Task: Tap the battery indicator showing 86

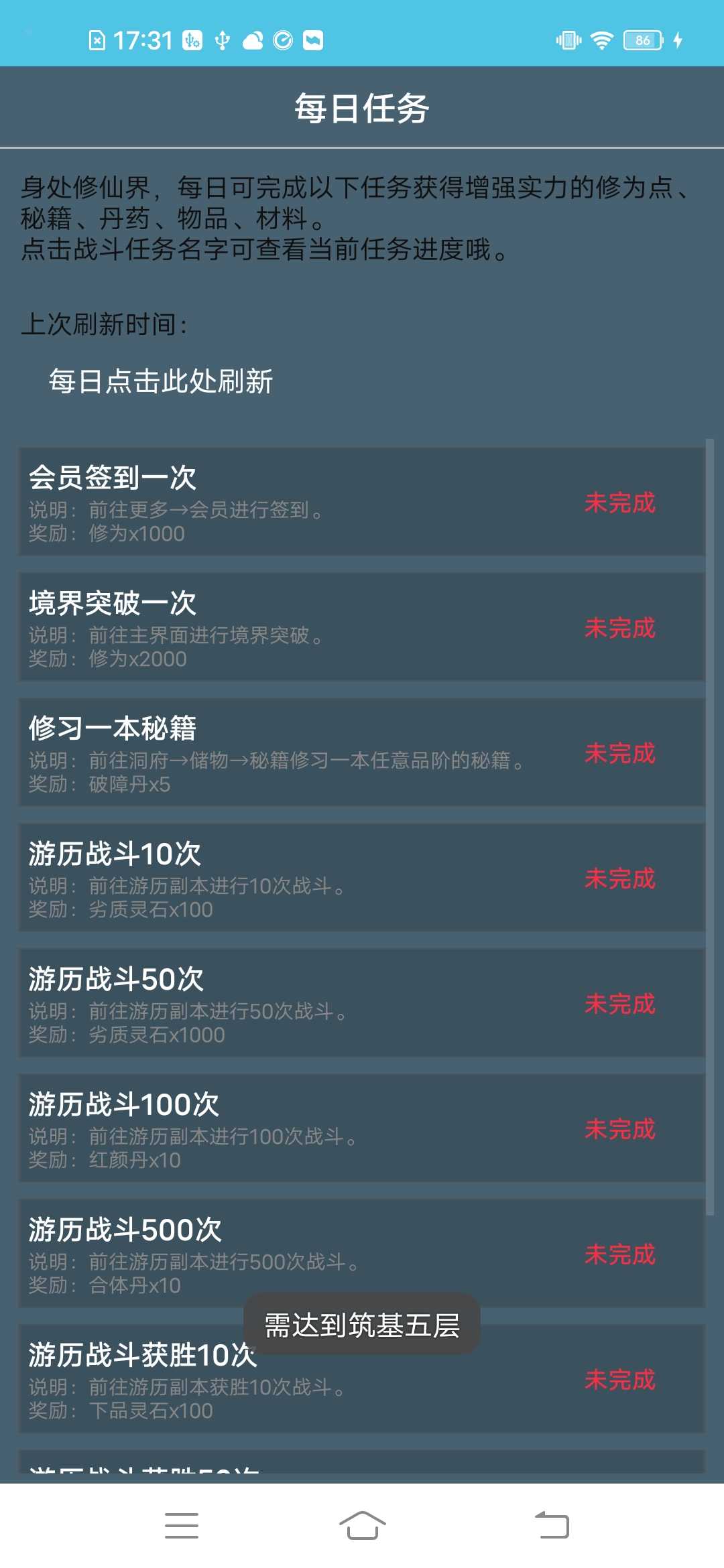Action: [640, 40]
